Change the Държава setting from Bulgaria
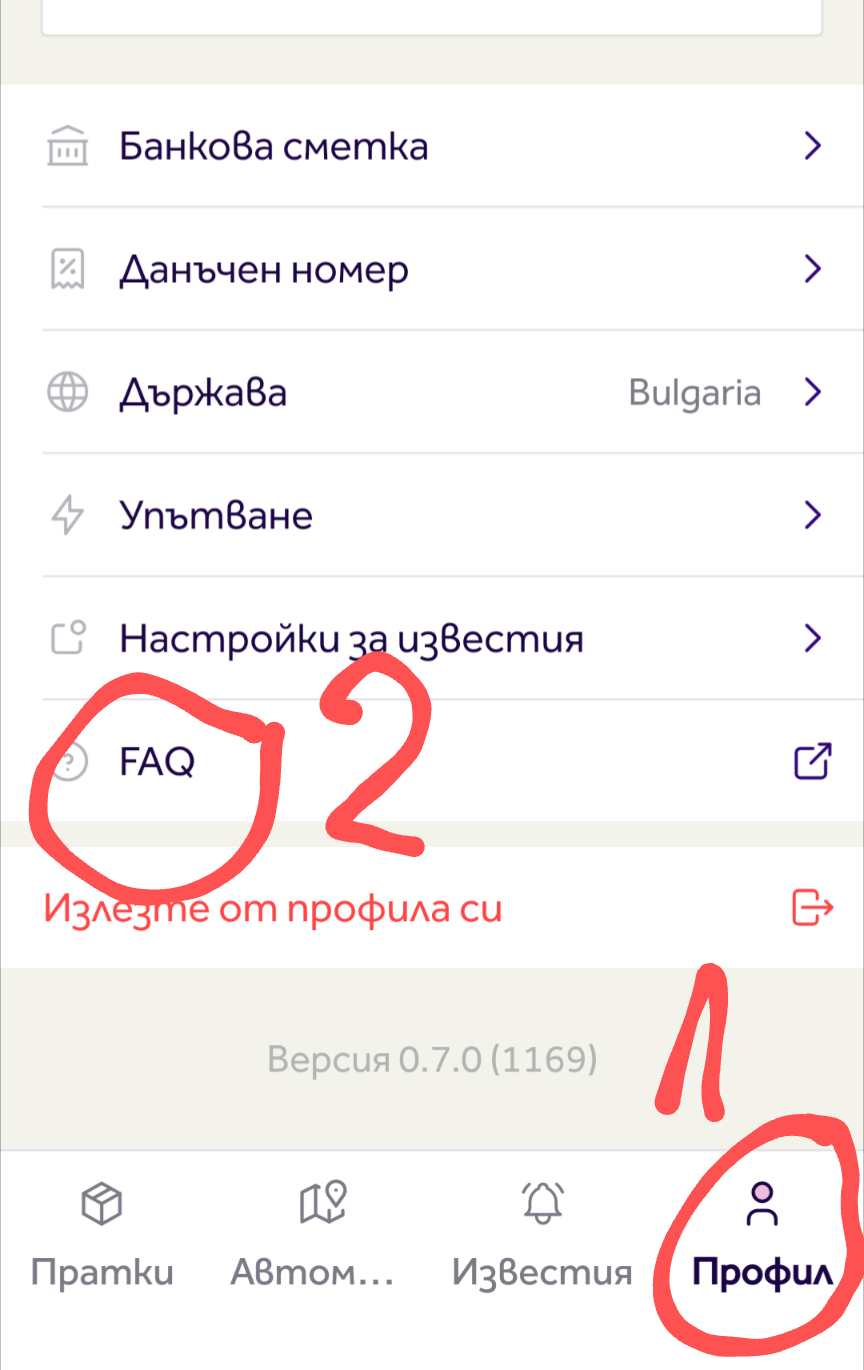The width and height of the screenshot is (864, 1370). click(x=432, y=393)
